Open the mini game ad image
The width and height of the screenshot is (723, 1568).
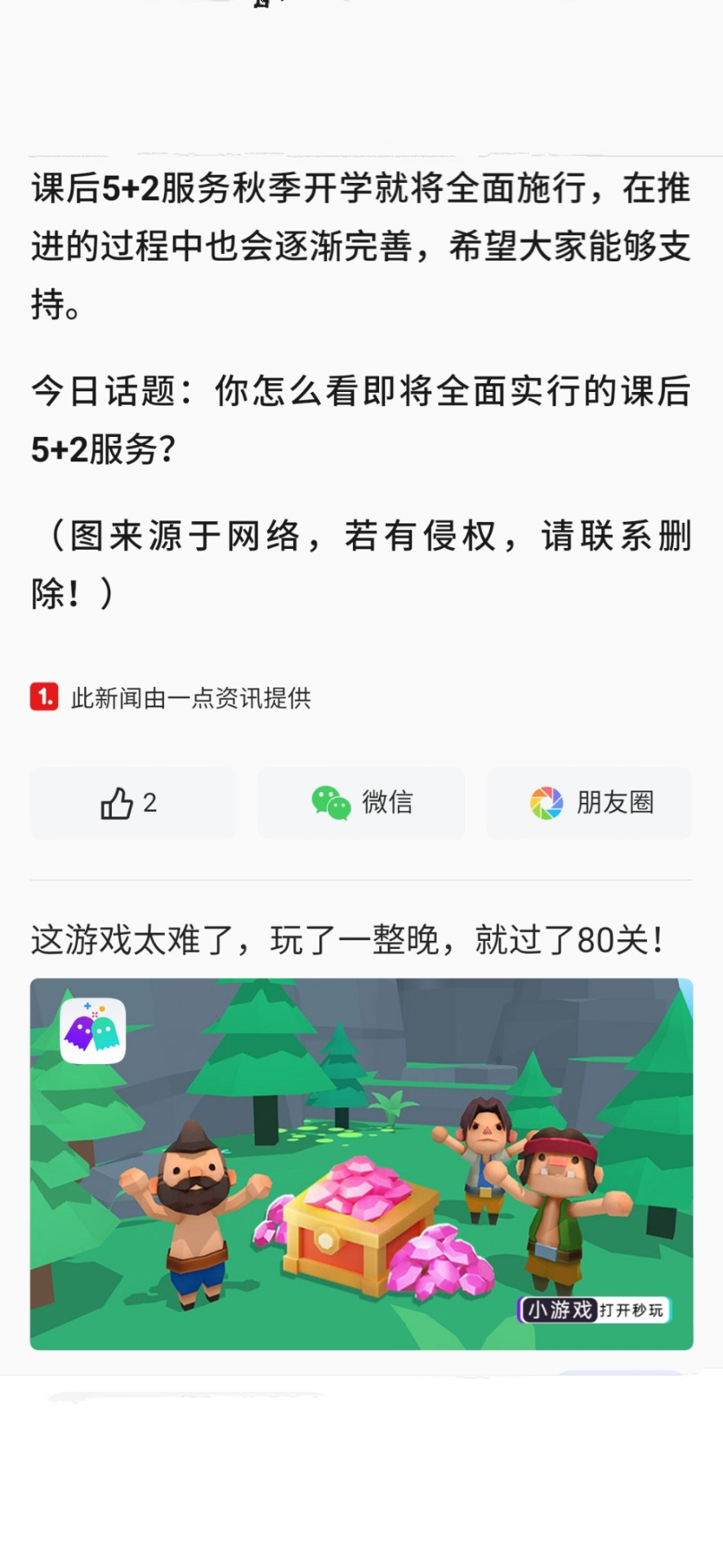(361, 1164)
